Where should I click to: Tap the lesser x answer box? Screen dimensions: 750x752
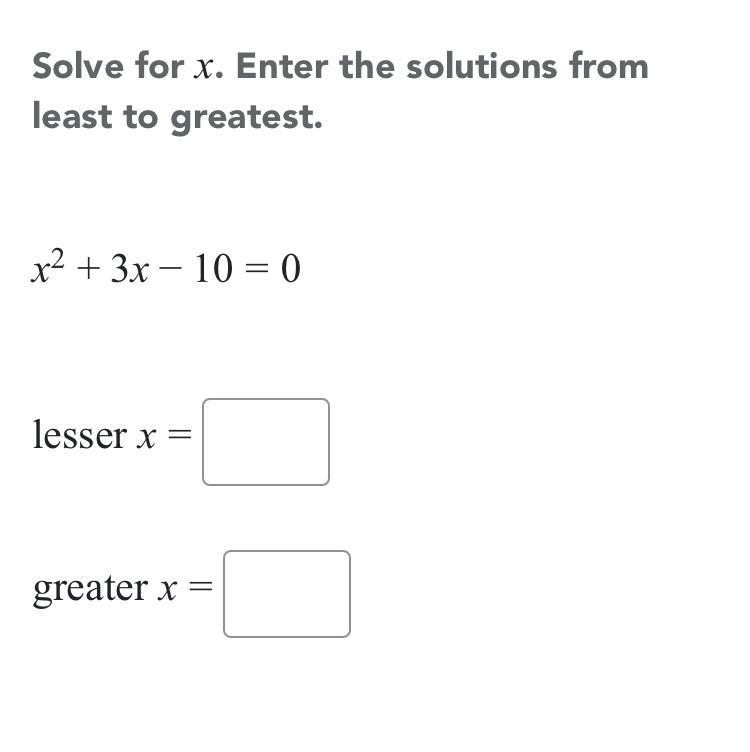tap(265, 442)
